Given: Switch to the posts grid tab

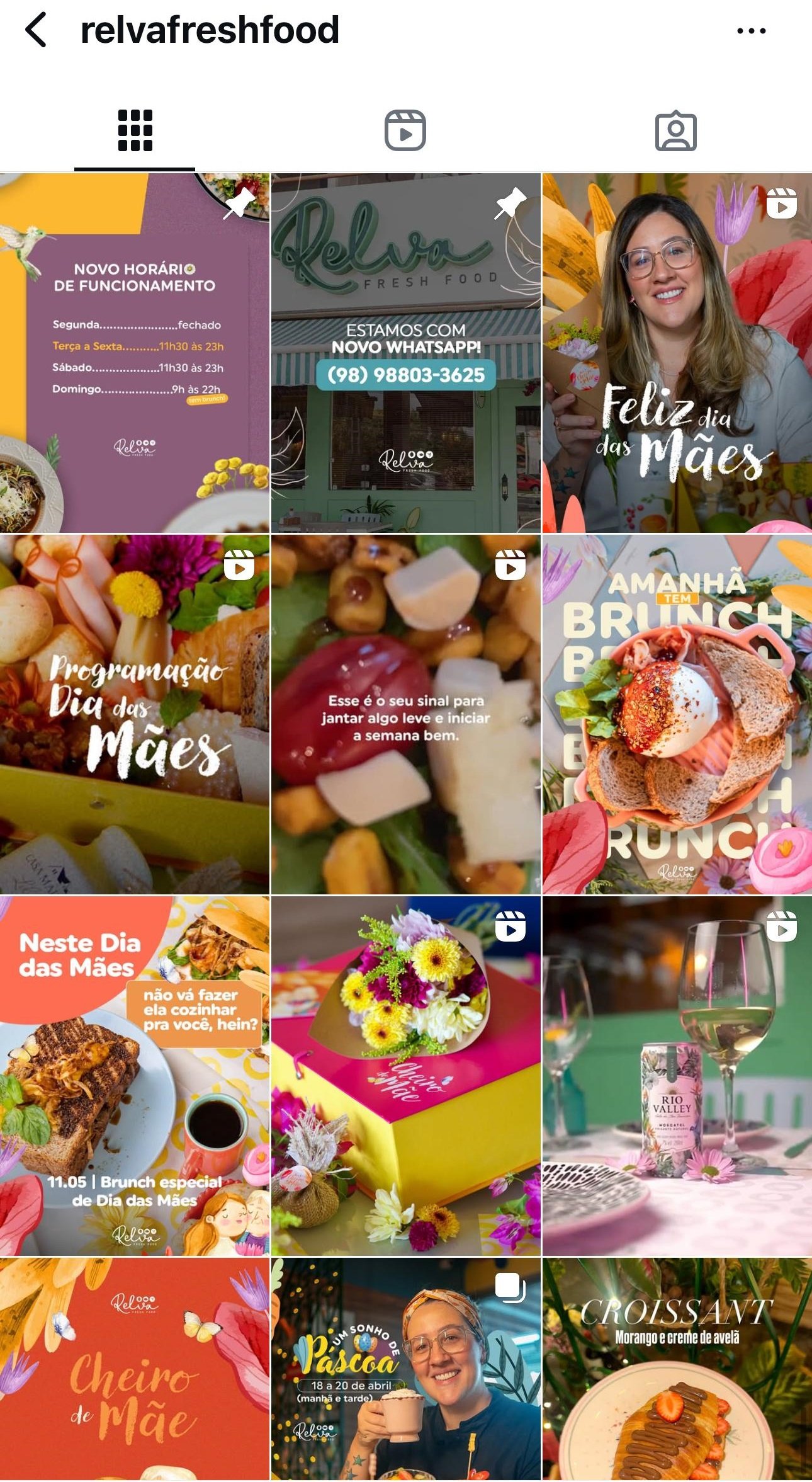Looking at the screenshot, I should [x=135, y=131].
